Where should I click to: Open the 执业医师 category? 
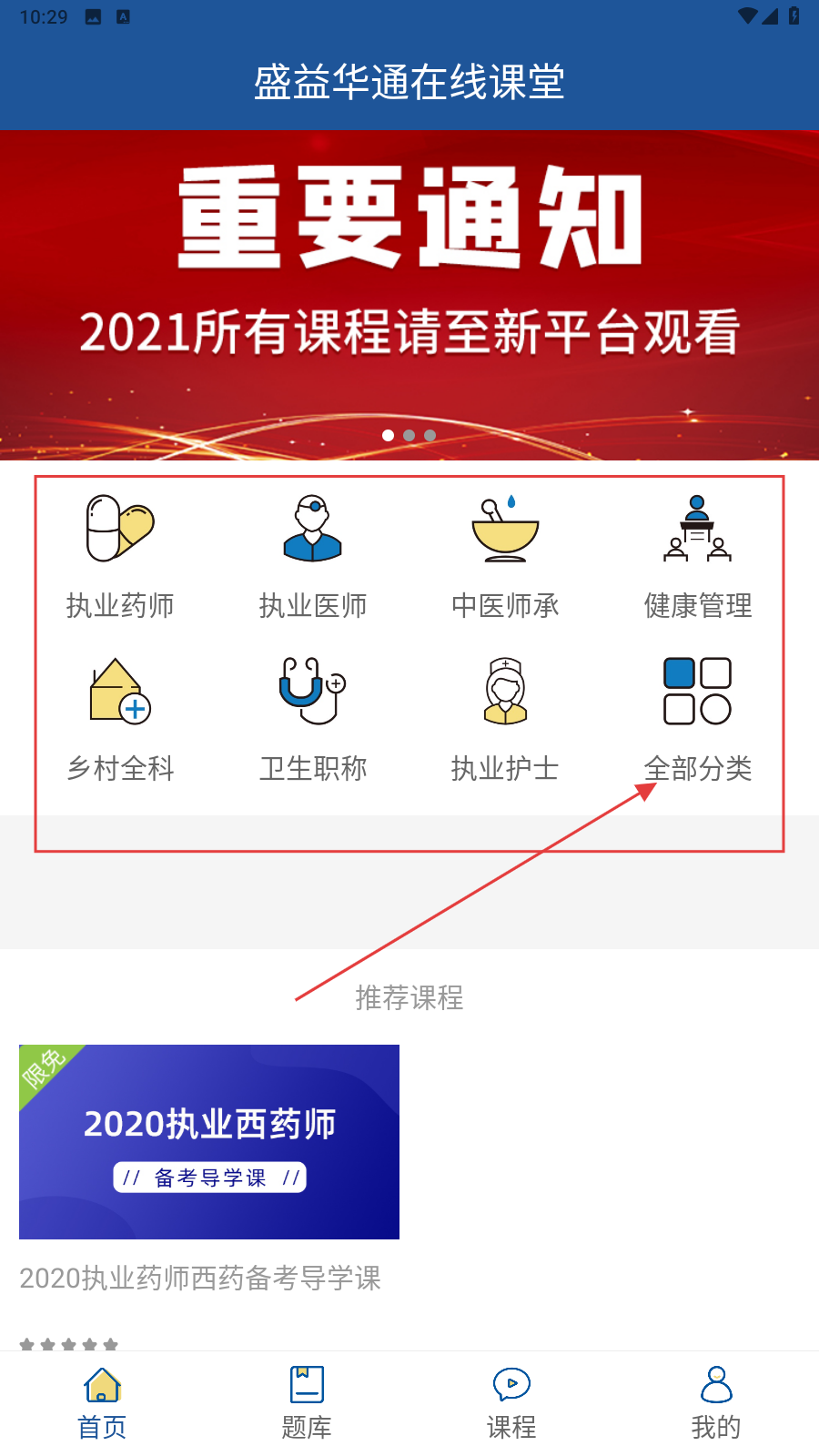click(312, 555)
